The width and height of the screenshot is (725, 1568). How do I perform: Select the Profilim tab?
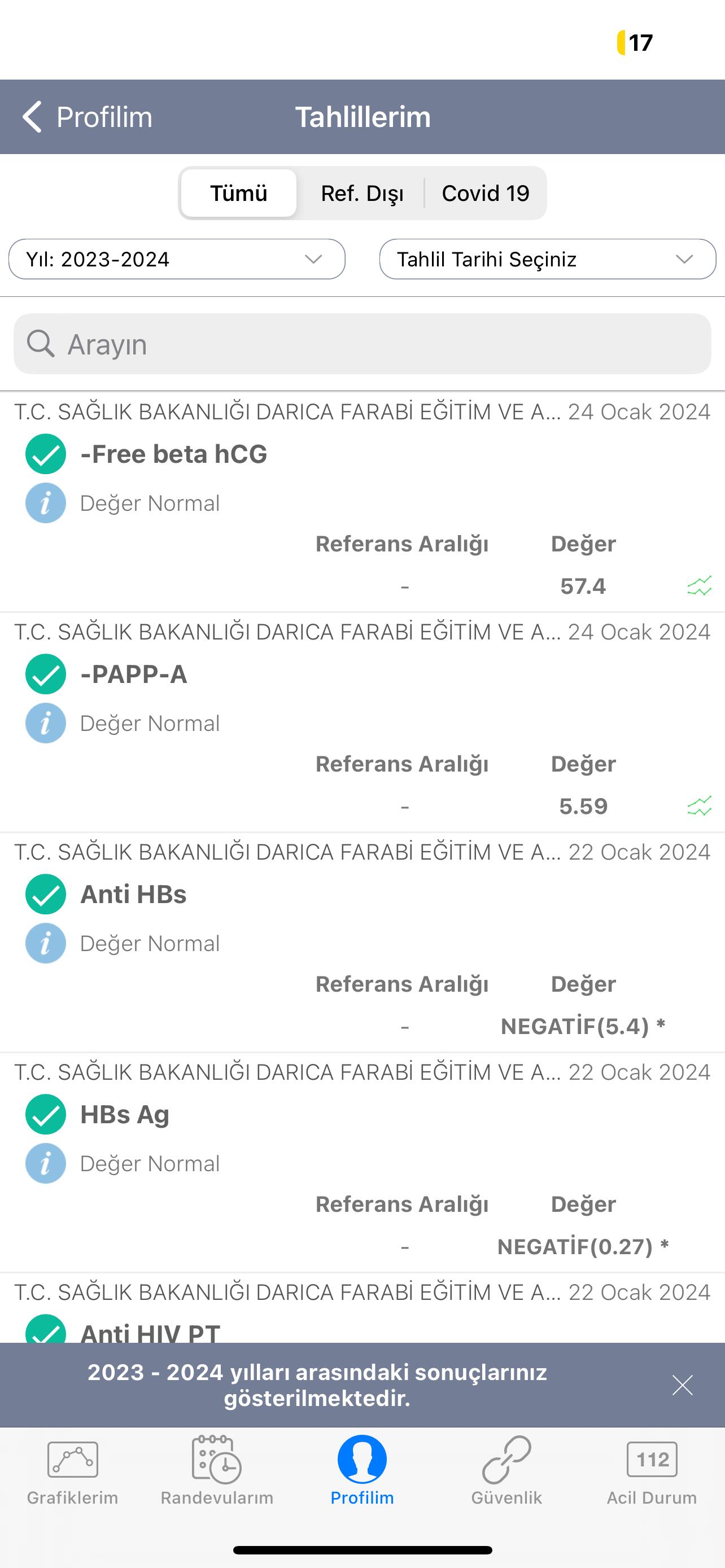[362, 1470]
